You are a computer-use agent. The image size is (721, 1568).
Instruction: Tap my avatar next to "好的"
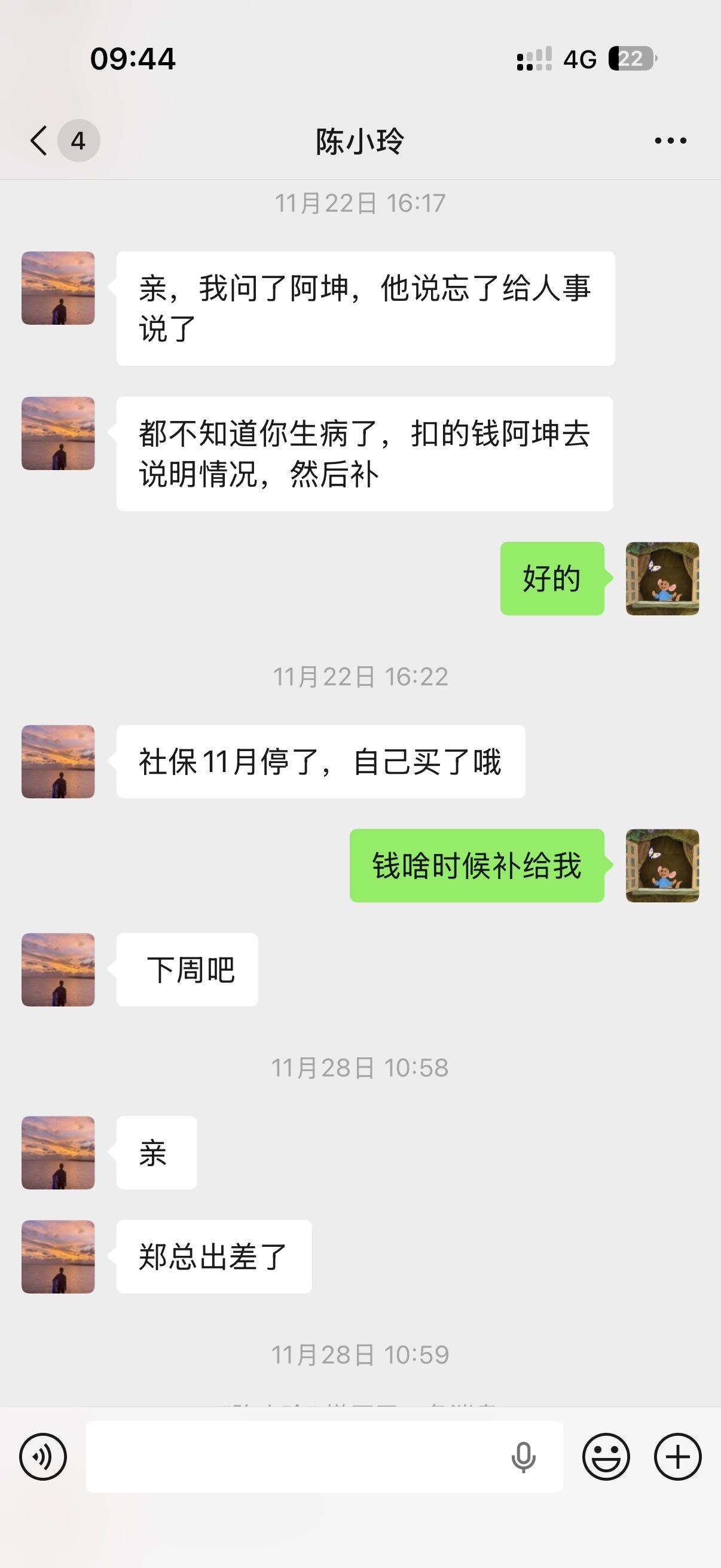click(662, 578)
